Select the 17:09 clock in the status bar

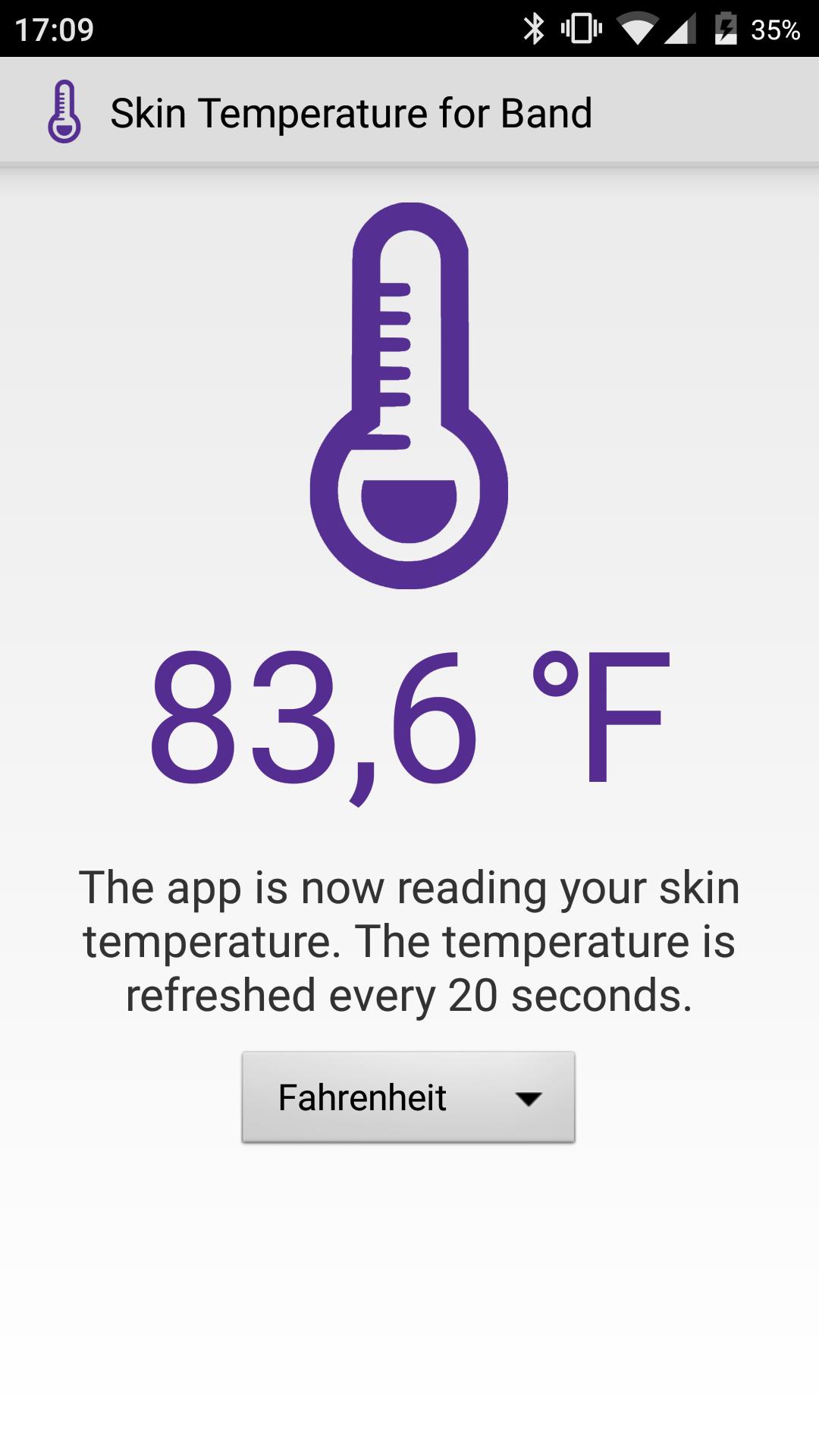pos(53,27)
